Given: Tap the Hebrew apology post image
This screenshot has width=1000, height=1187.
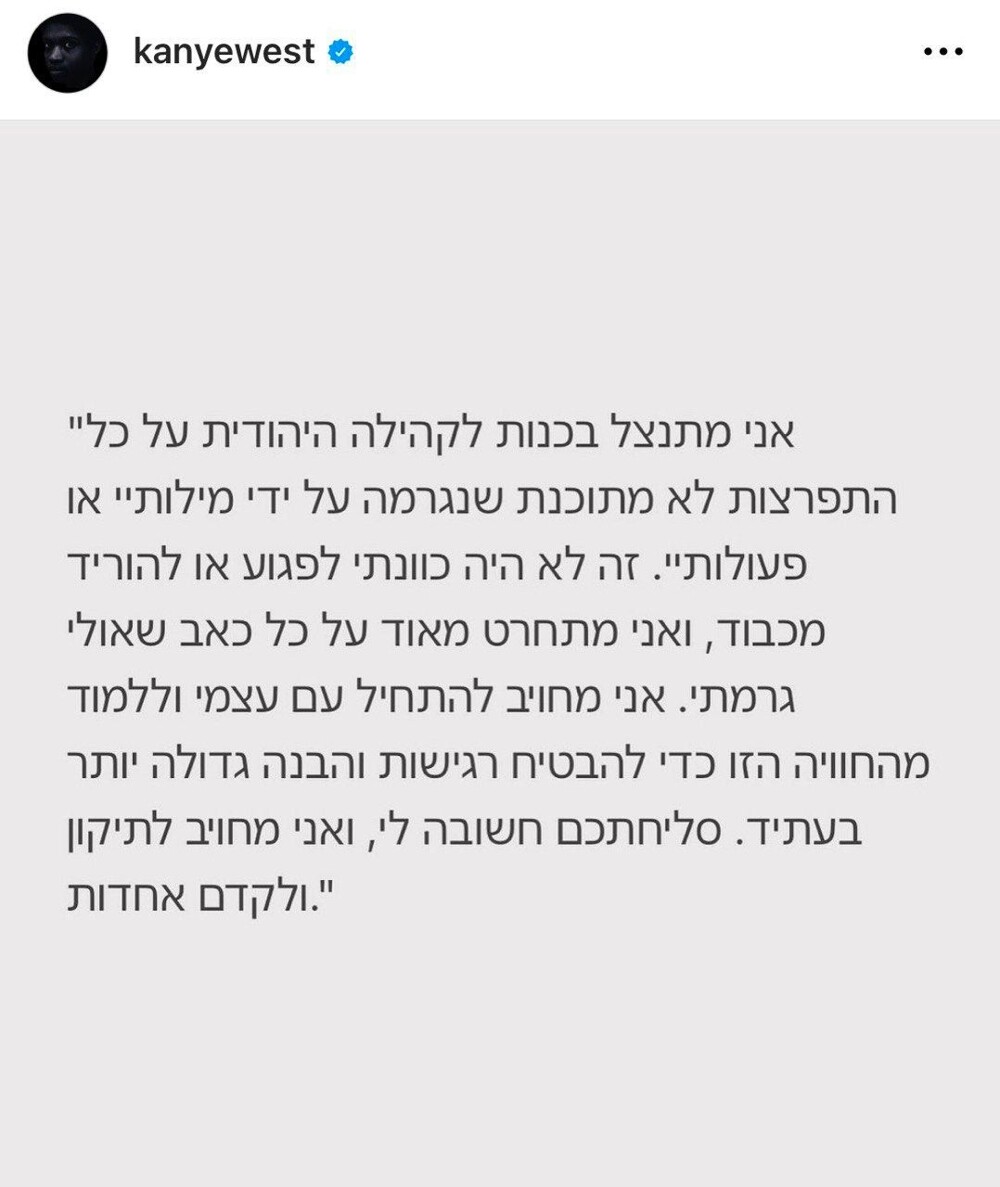Looking at the screenshot, I should tap(500, 650).
